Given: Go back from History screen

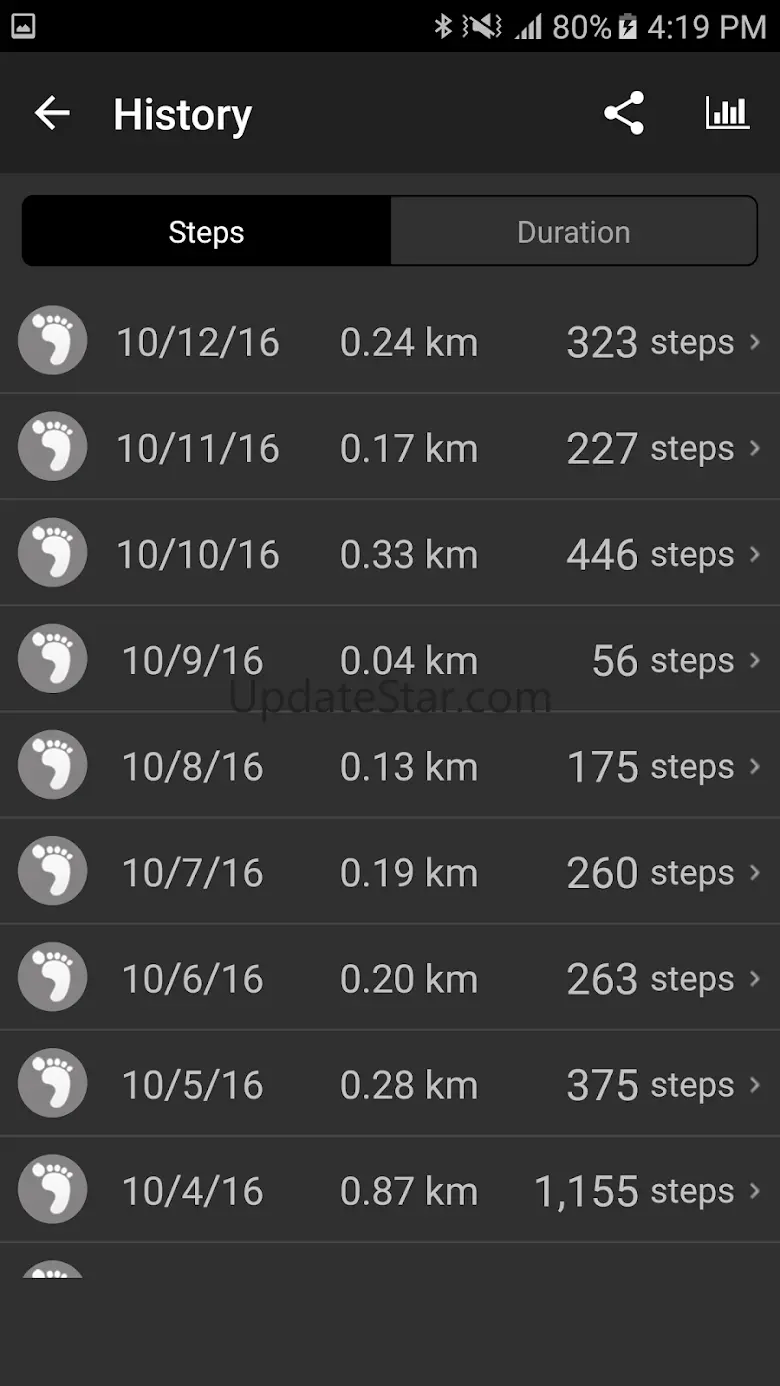Looking at the screenshot, I should coord(52,114).
